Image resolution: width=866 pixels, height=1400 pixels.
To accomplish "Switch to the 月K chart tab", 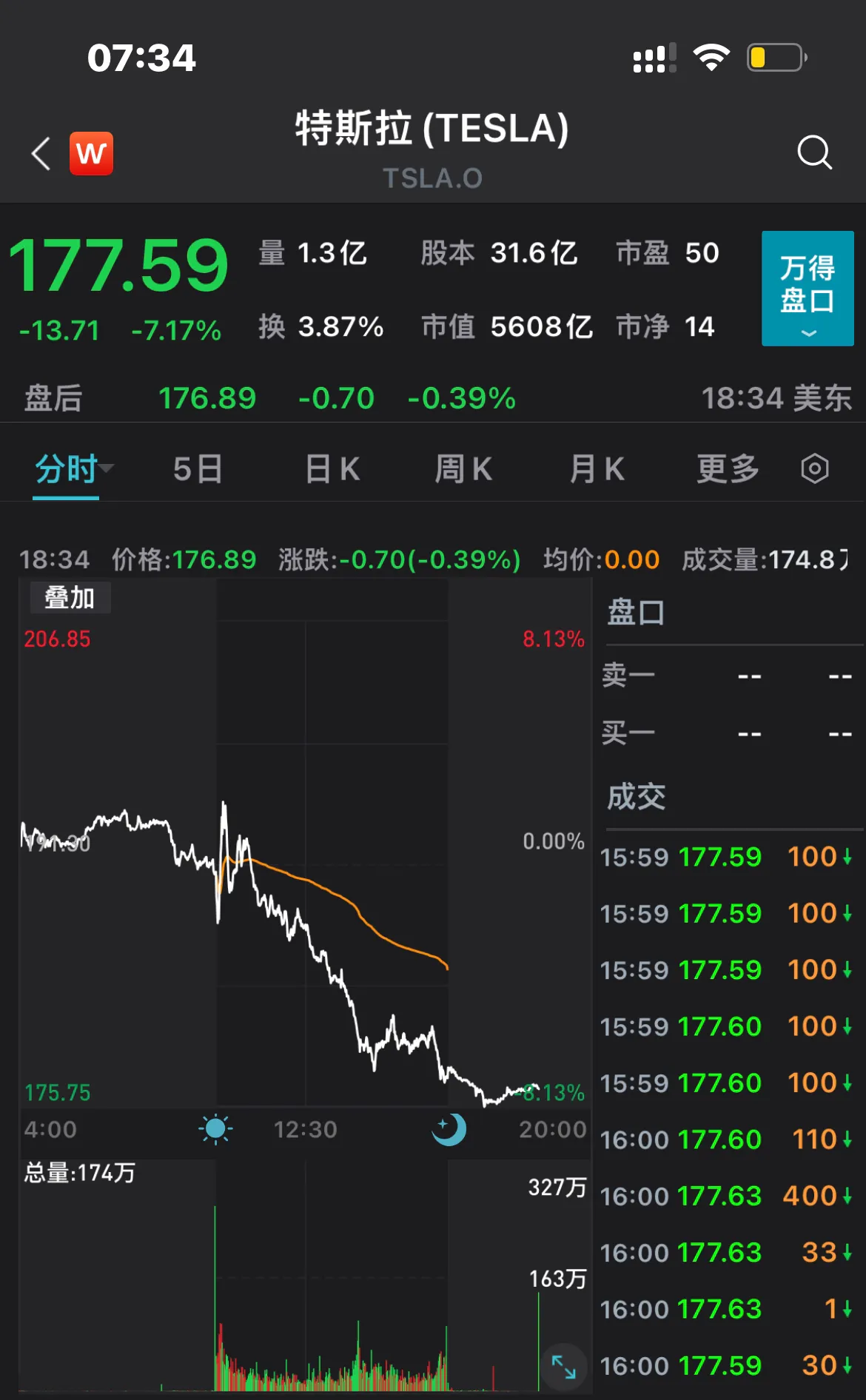I will [x=597, y=469].
